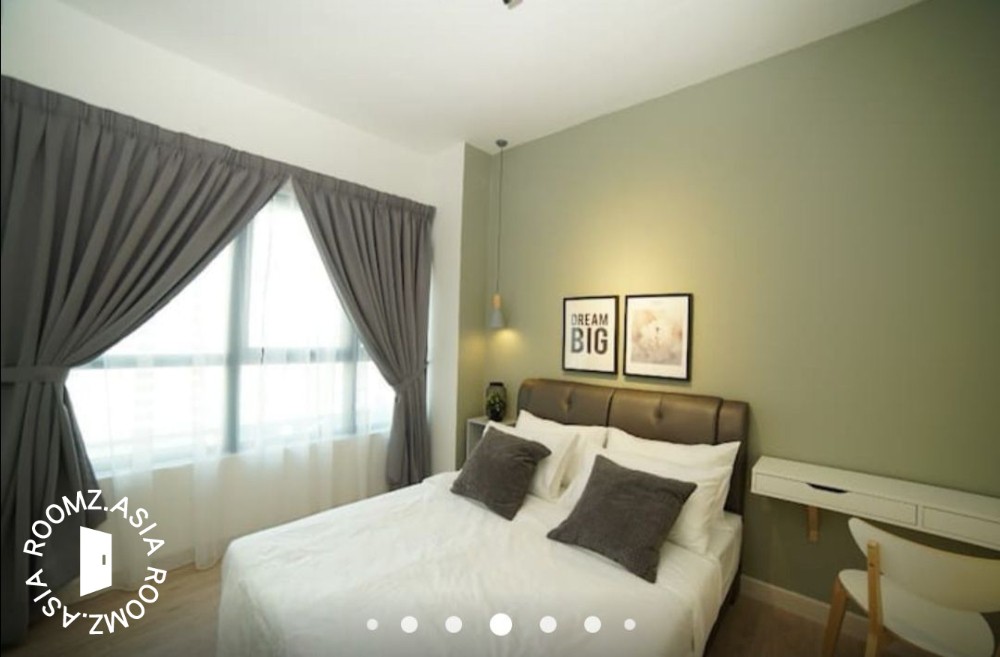This screenshot has width=1000, height=657.
Task: Jump to the first photo via page dots
Action: click(372, 624)
